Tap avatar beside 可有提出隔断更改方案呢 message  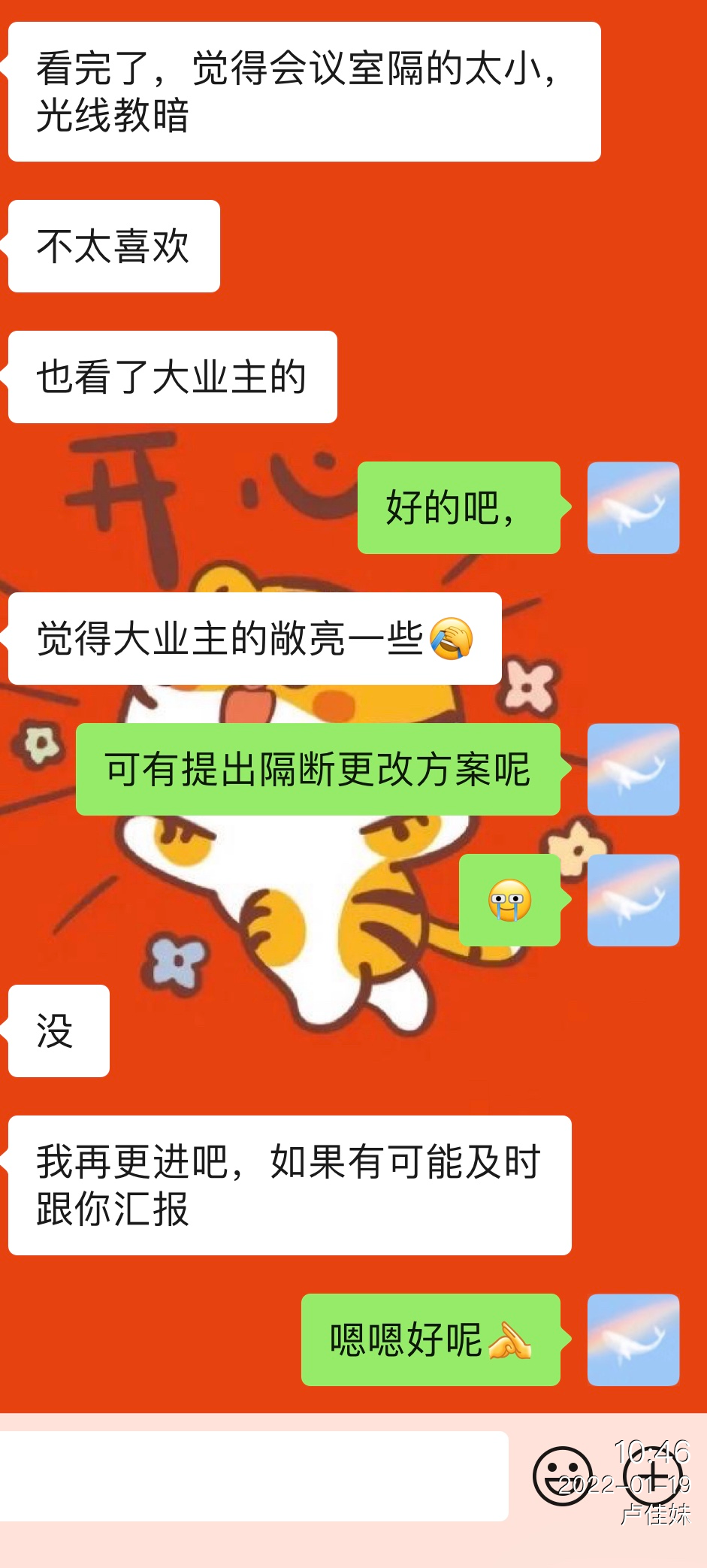tap(633, 769)
